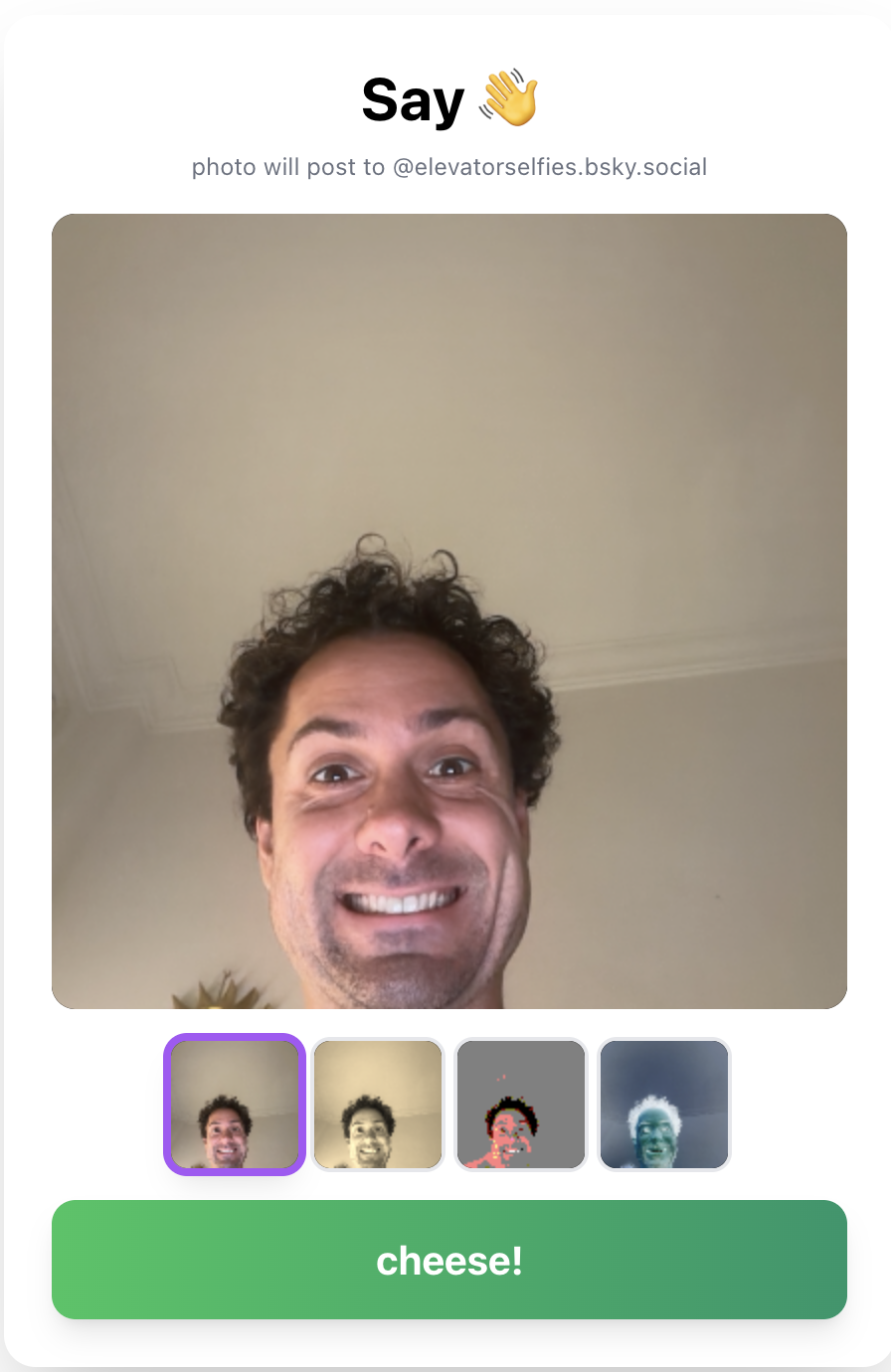Apply the gray posterized filter thumbnail
Screen dimensions: 891x1372
point(521,1105)
